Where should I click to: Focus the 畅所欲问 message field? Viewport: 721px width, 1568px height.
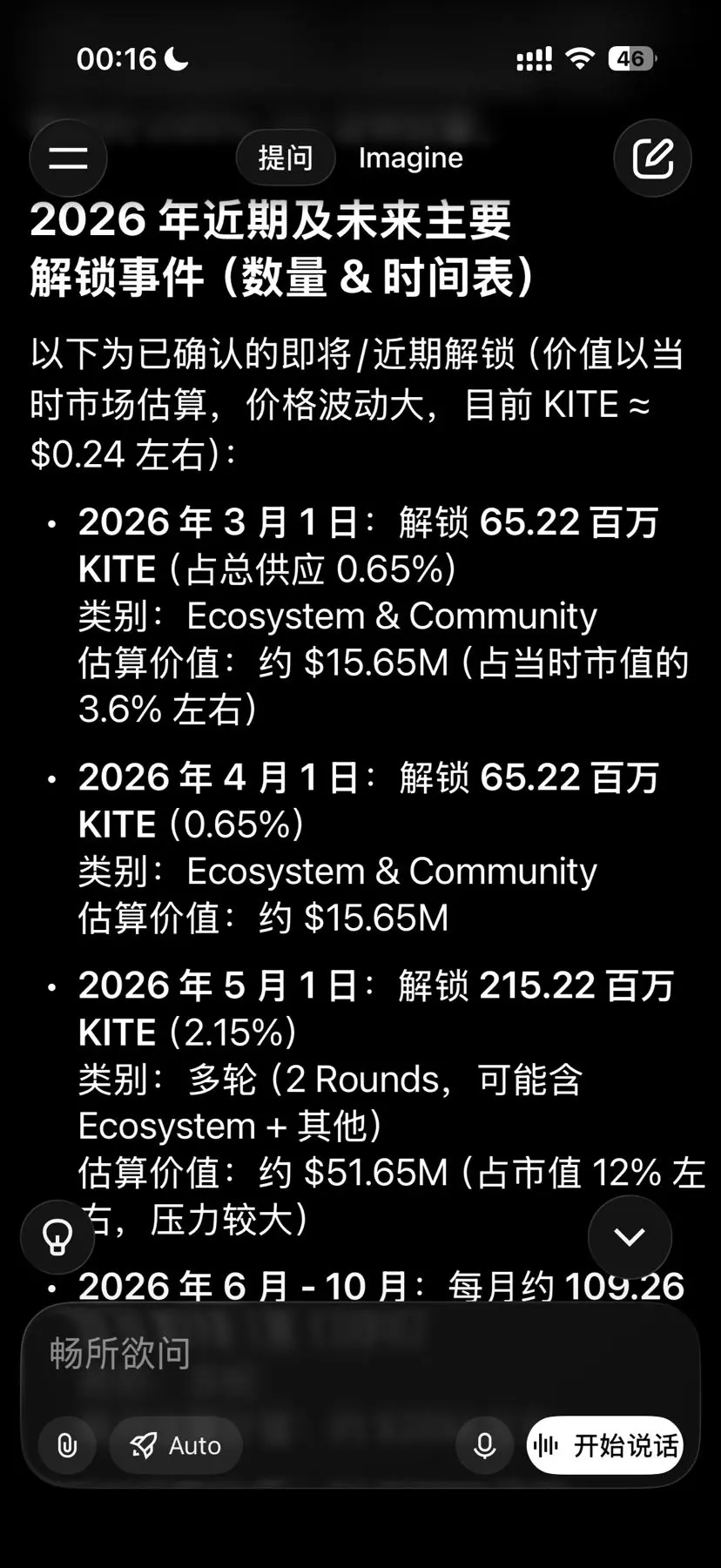click(348, 1354)
